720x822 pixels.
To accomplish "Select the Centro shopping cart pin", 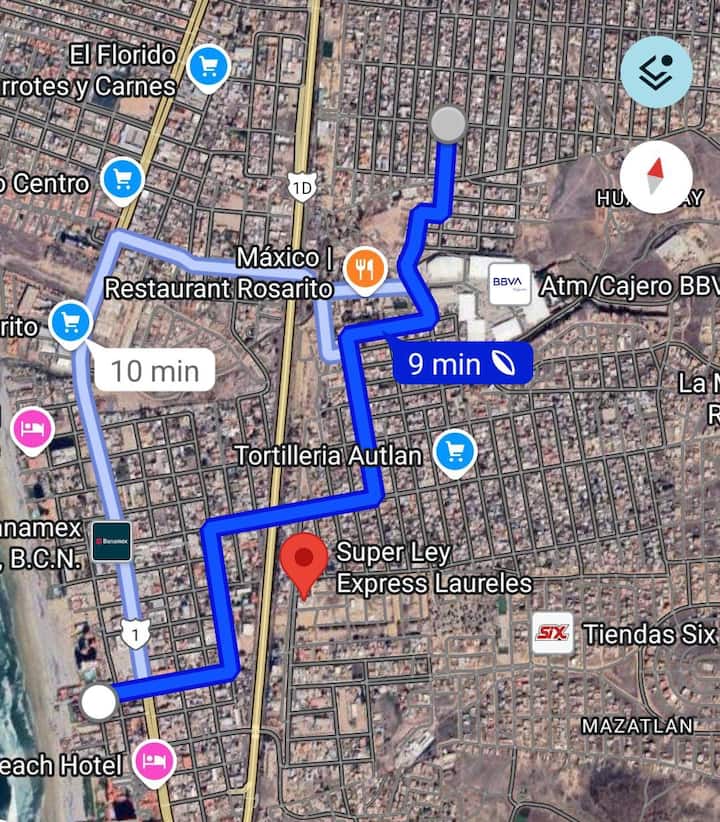I will tap(123, 180).
